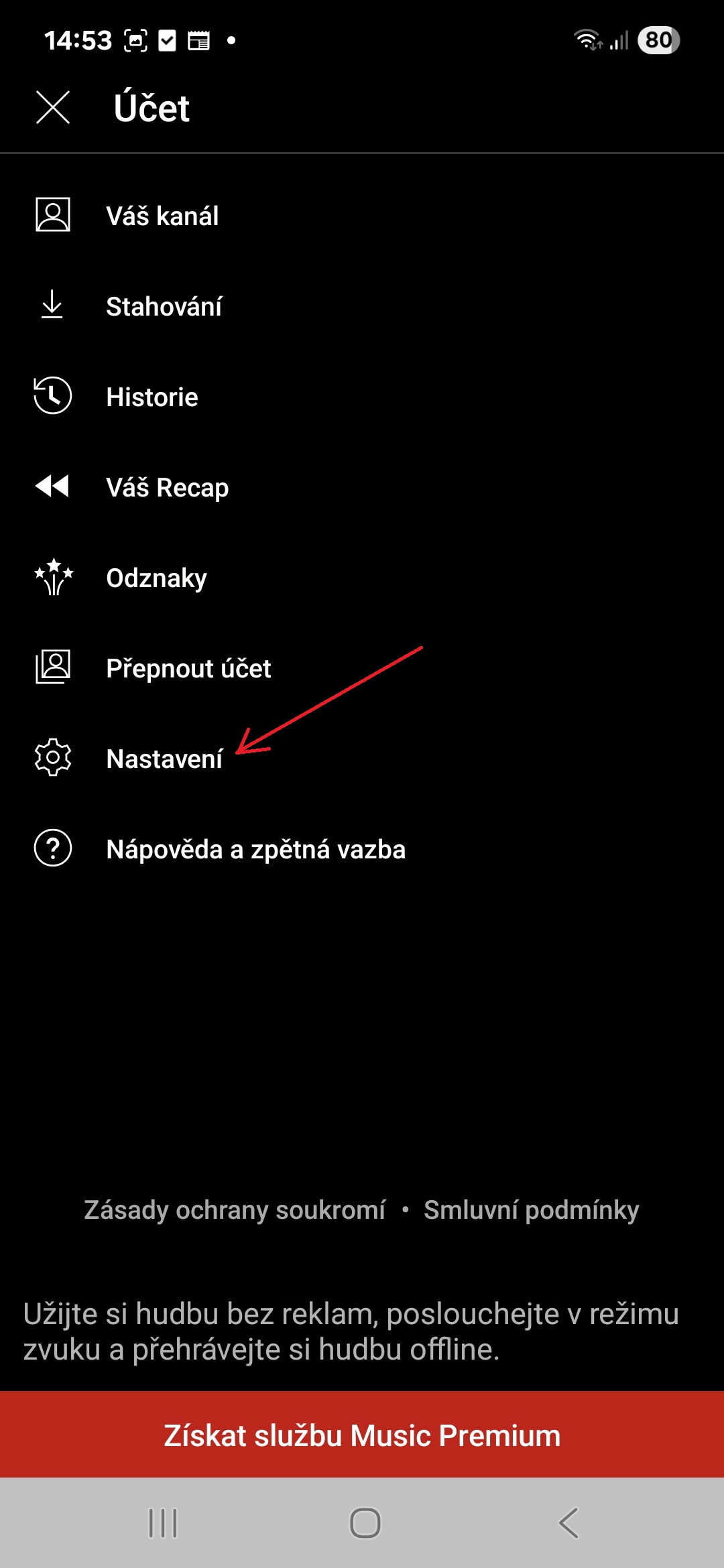Screen dimensions: 724x1568
Task: Open Historie
Action: (x=362, y=397)
